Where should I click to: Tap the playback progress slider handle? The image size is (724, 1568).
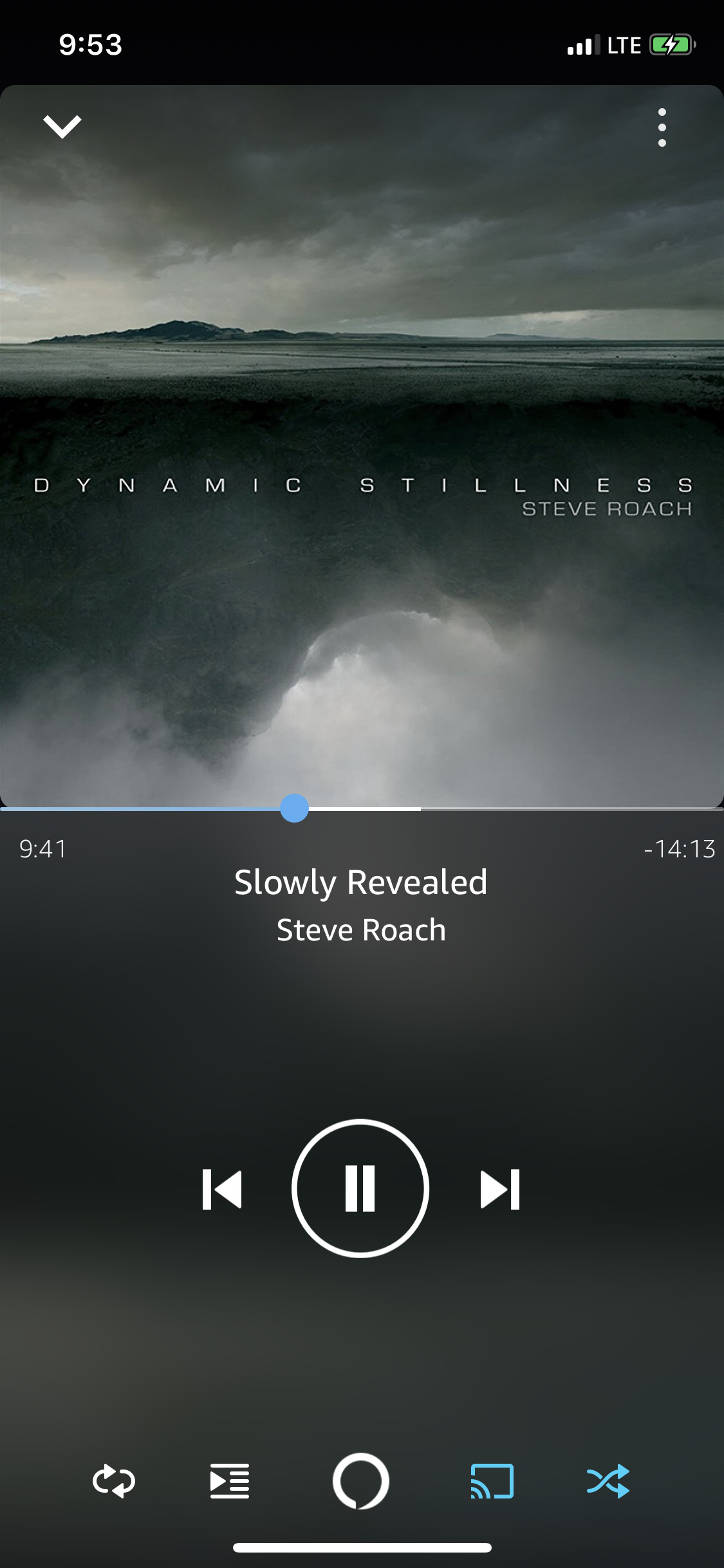[295, 808]
